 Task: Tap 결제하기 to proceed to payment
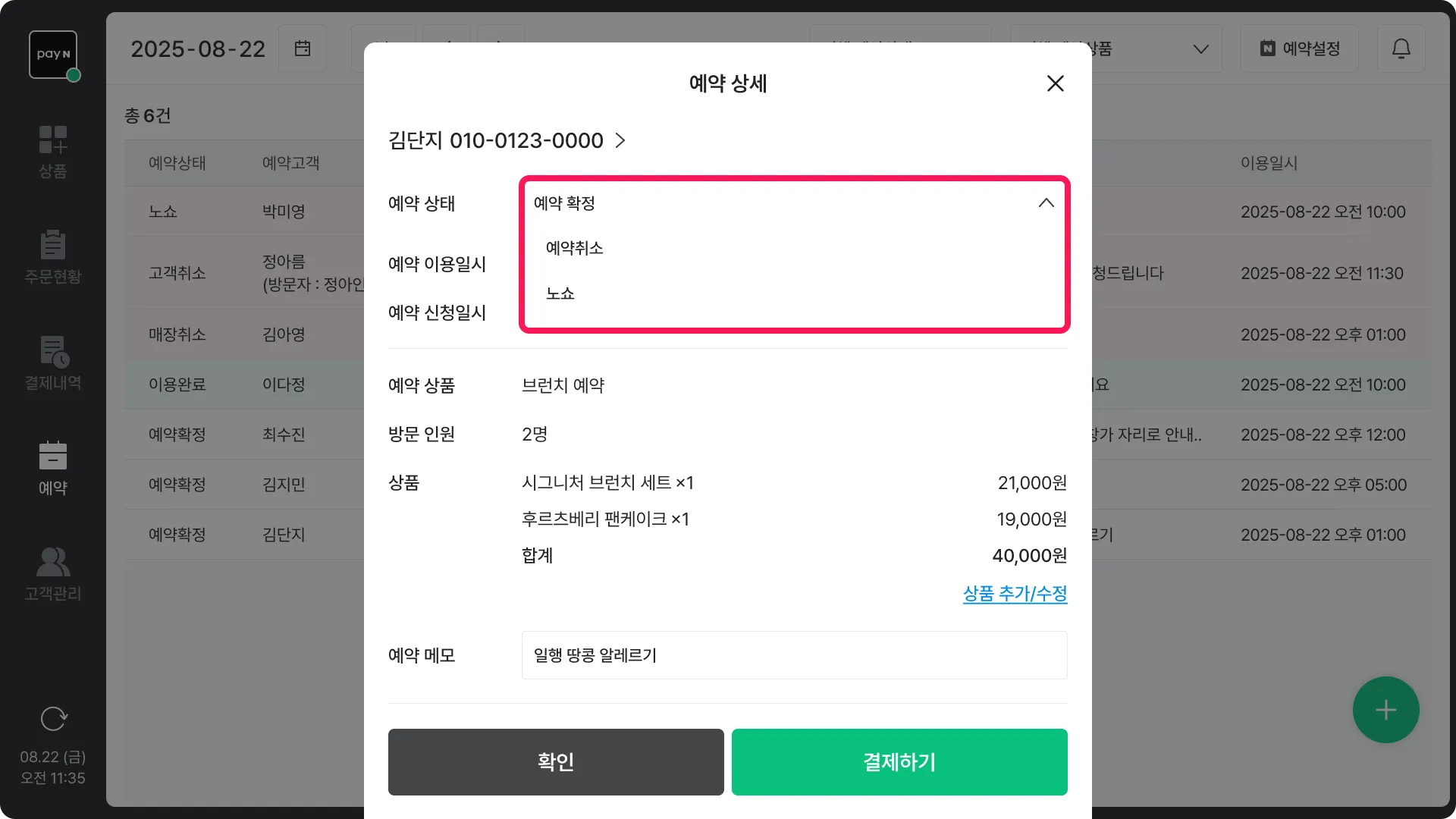[x=899, y=761]
